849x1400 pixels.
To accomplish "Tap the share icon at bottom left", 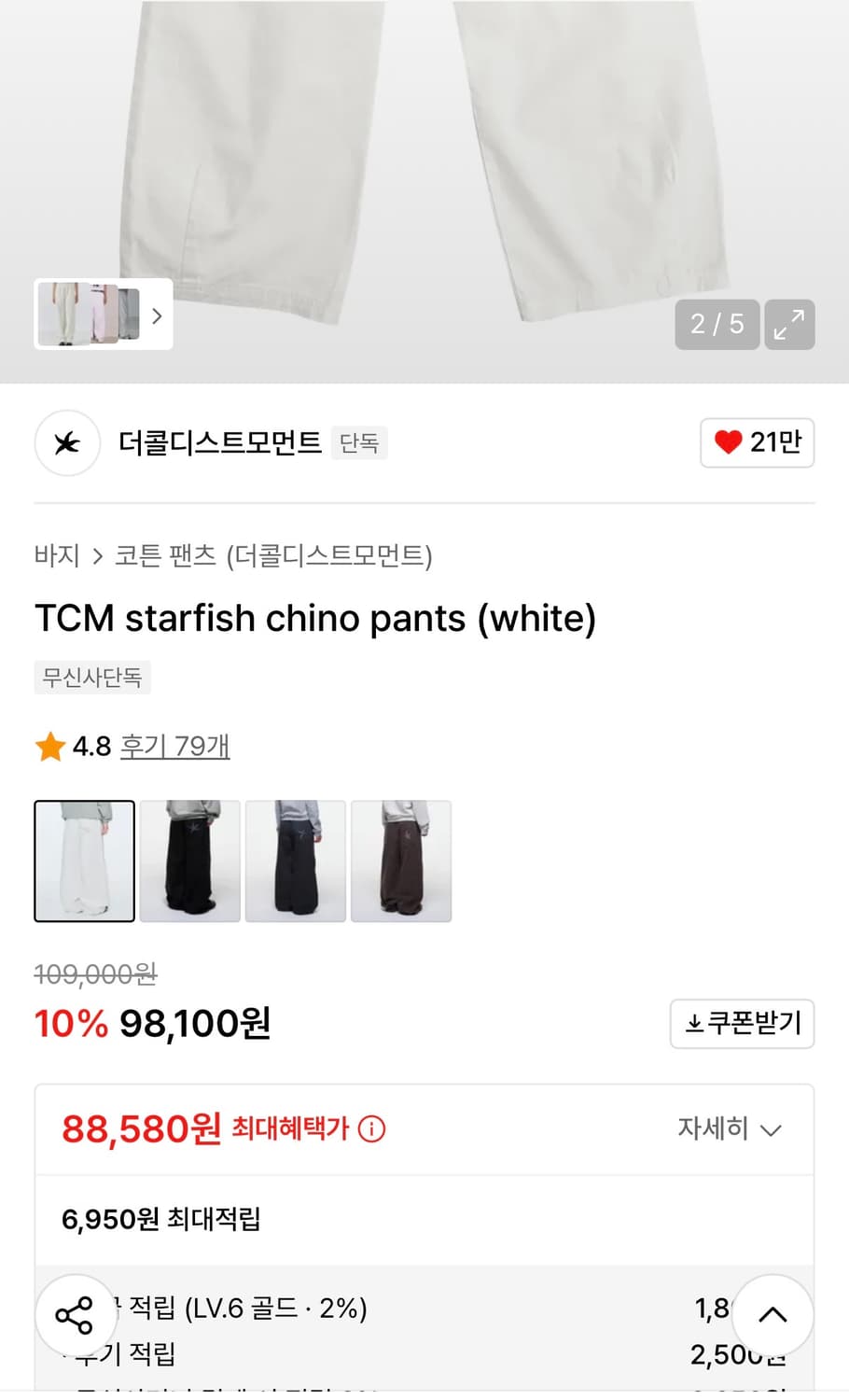I will coord(76,1315).
